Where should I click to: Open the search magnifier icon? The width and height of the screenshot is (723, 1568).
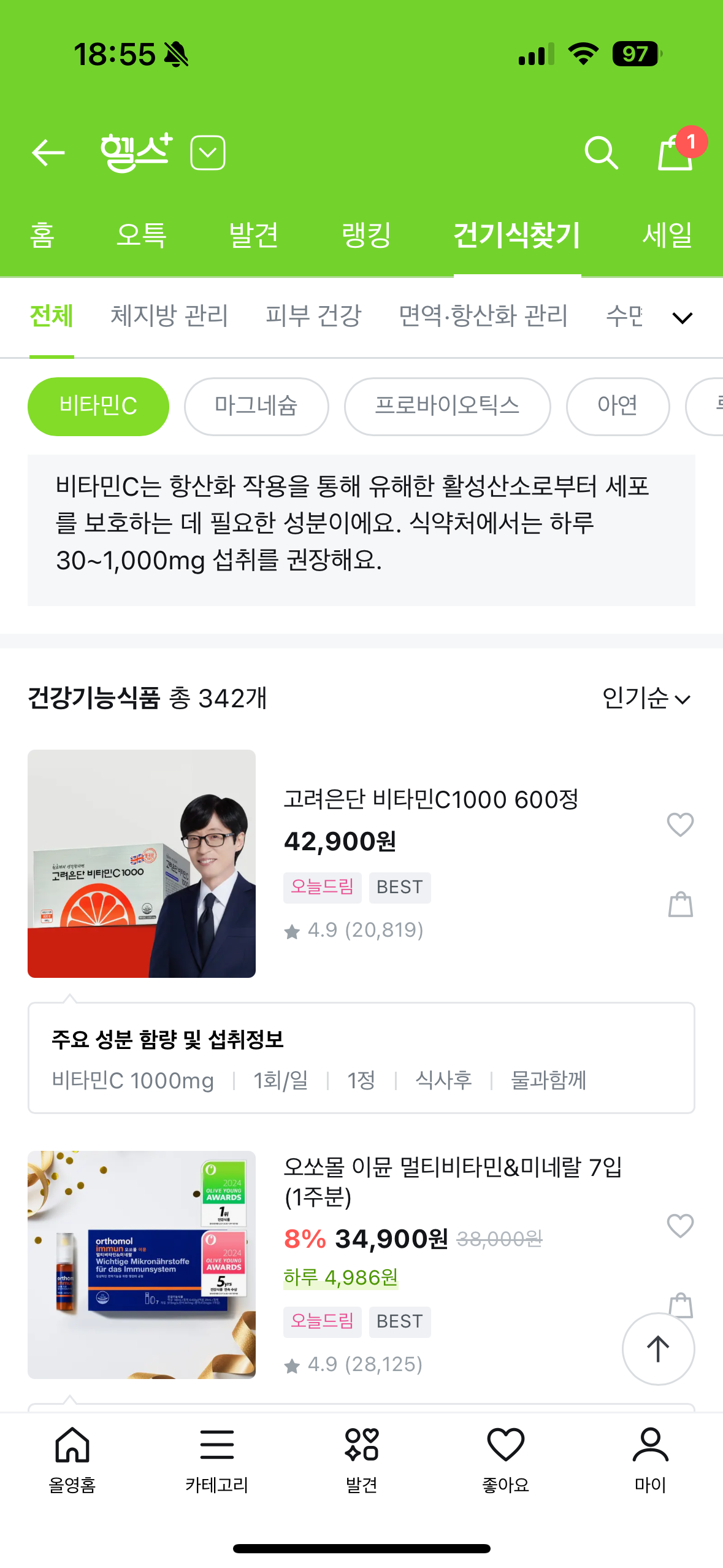pos(601,152)
